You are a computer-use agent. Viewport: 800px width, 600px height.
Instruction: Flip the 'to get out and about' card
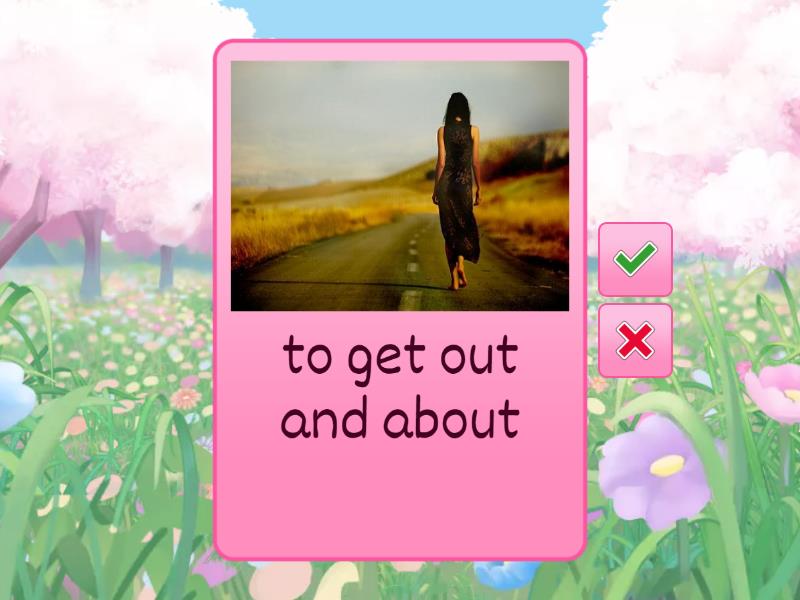click(400, 390)
